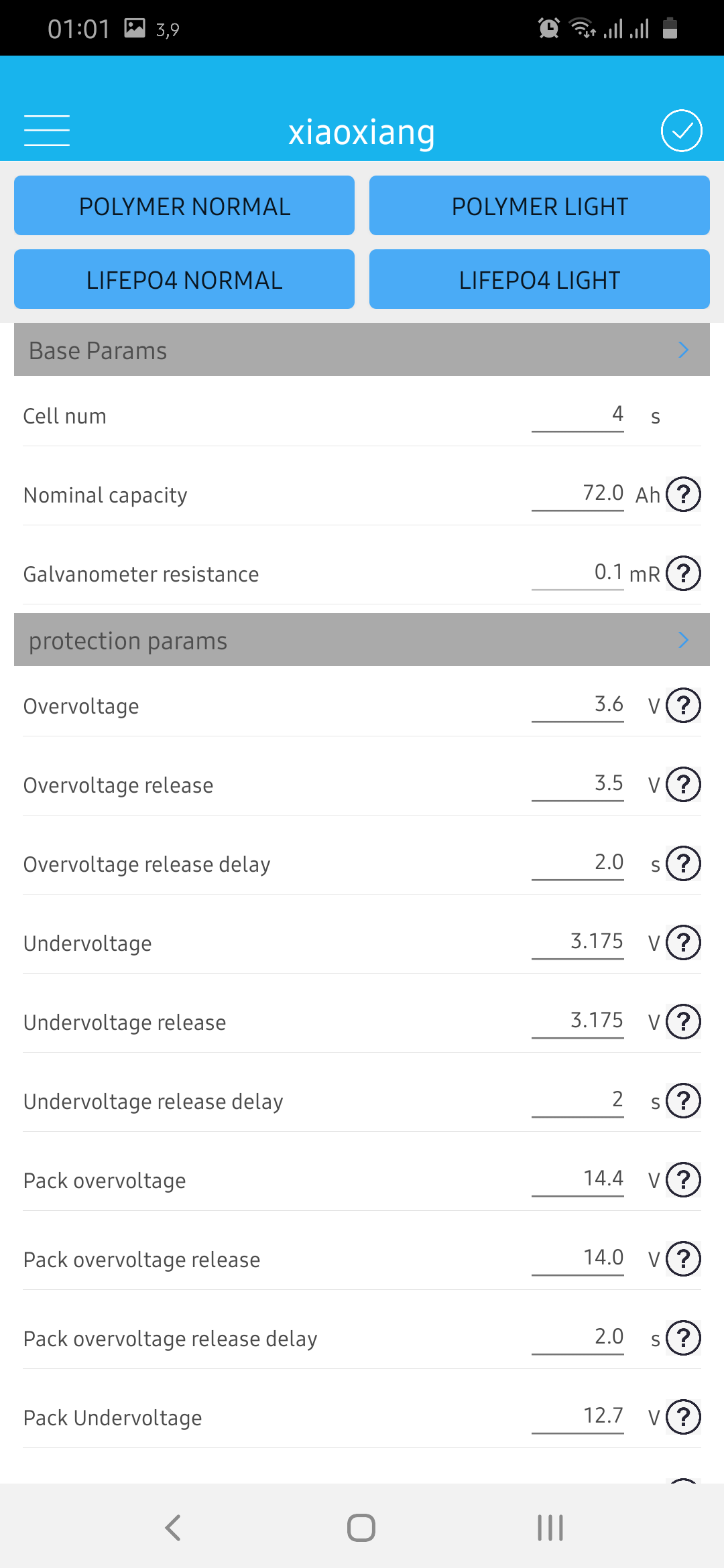Collapse the Base Params section
724x1568 pixels.
click(x=362, y=350)
